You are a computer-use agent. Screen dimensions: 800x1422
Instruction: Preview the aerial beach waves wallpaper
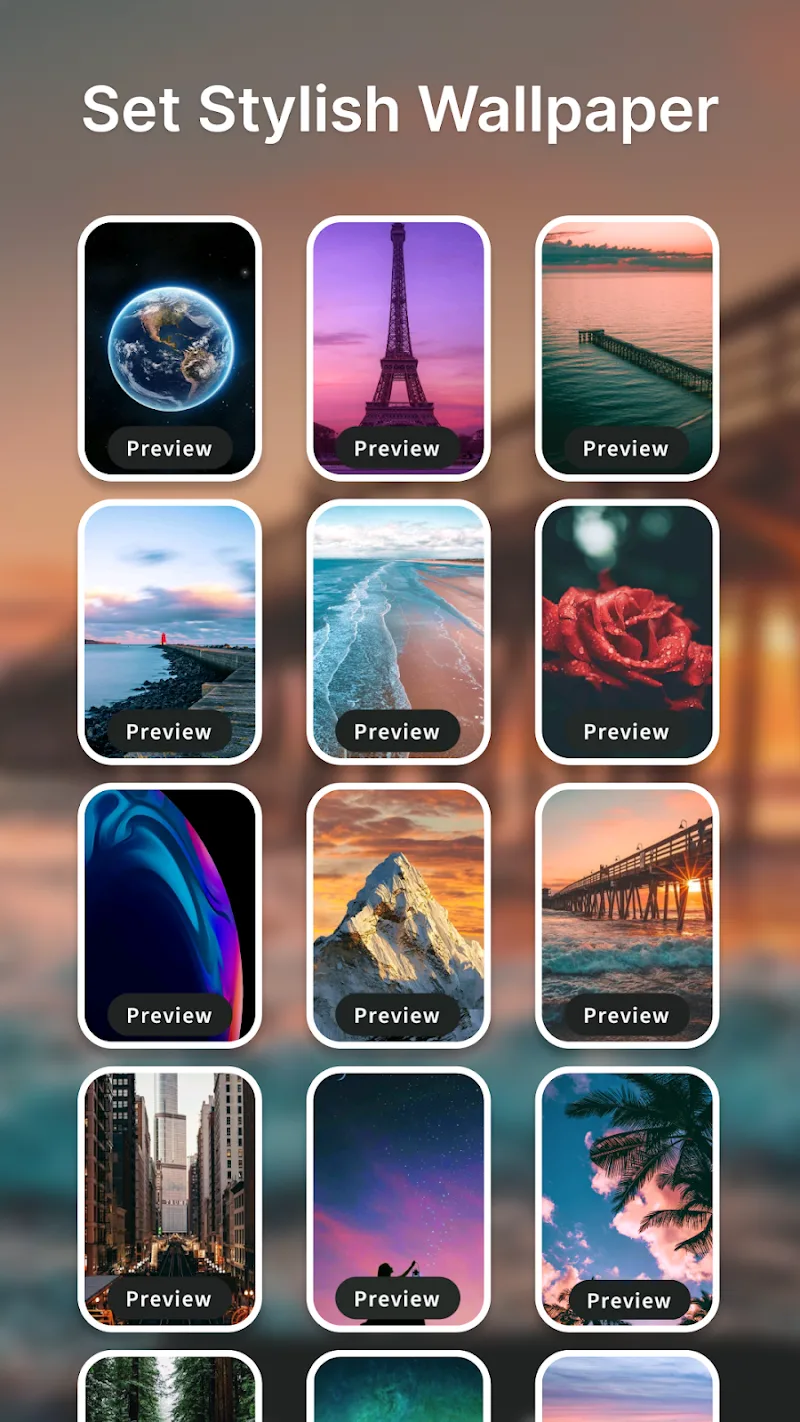397,732
